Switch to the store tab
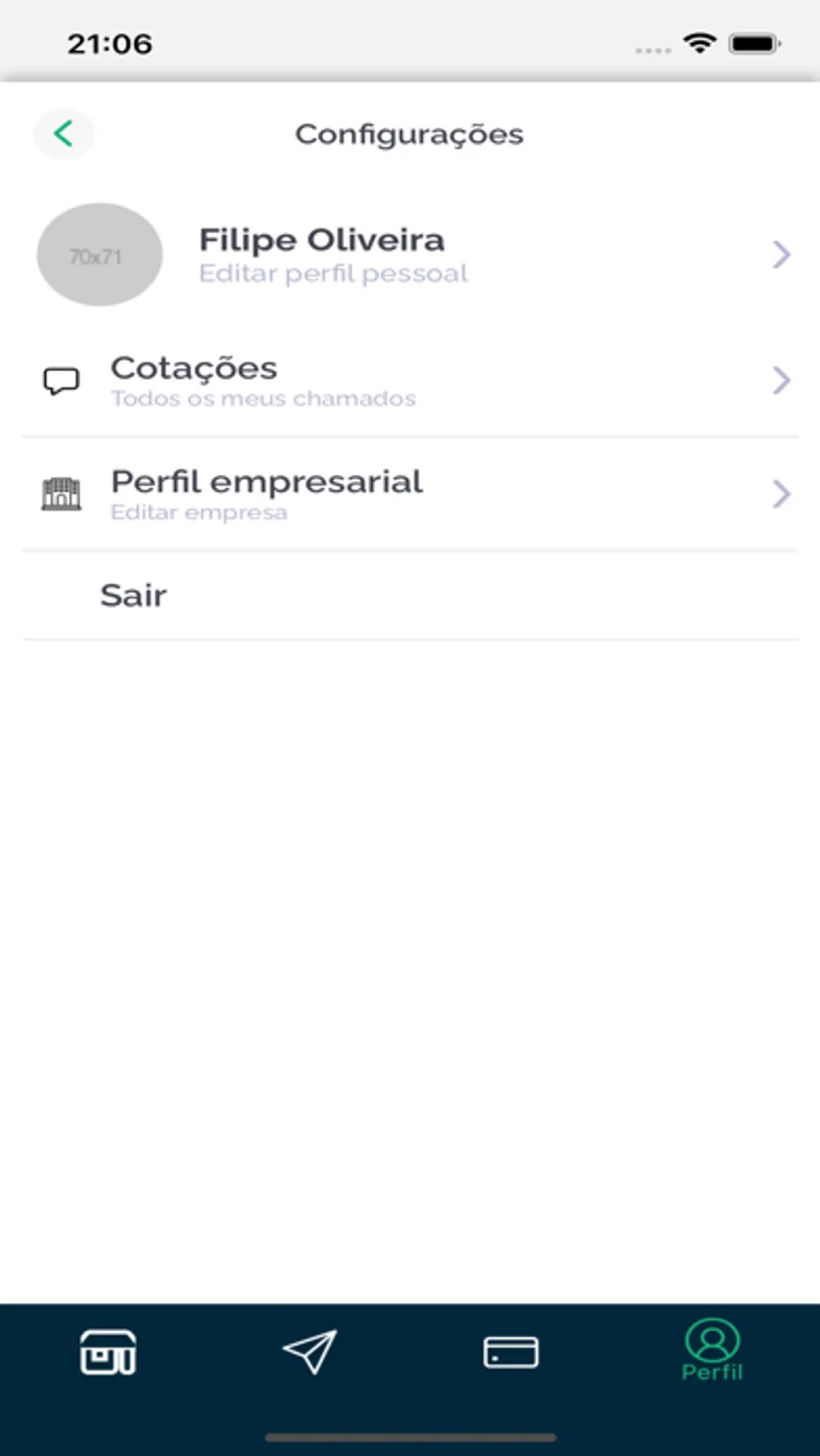820x1456 pixels. click(108, 1351)
